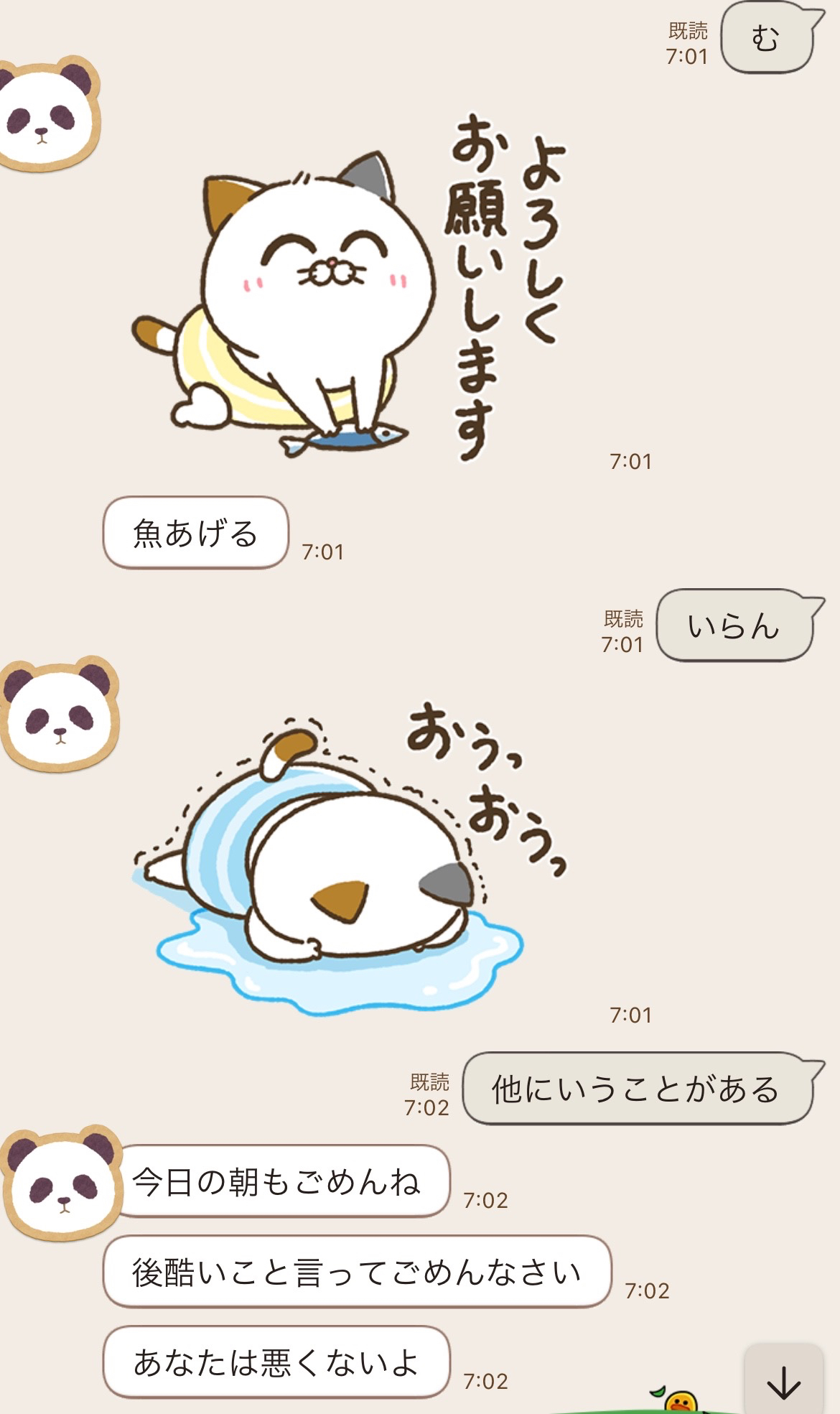
Task: Jump to the latest message with the down arrow
Action: click(783, 1380)
